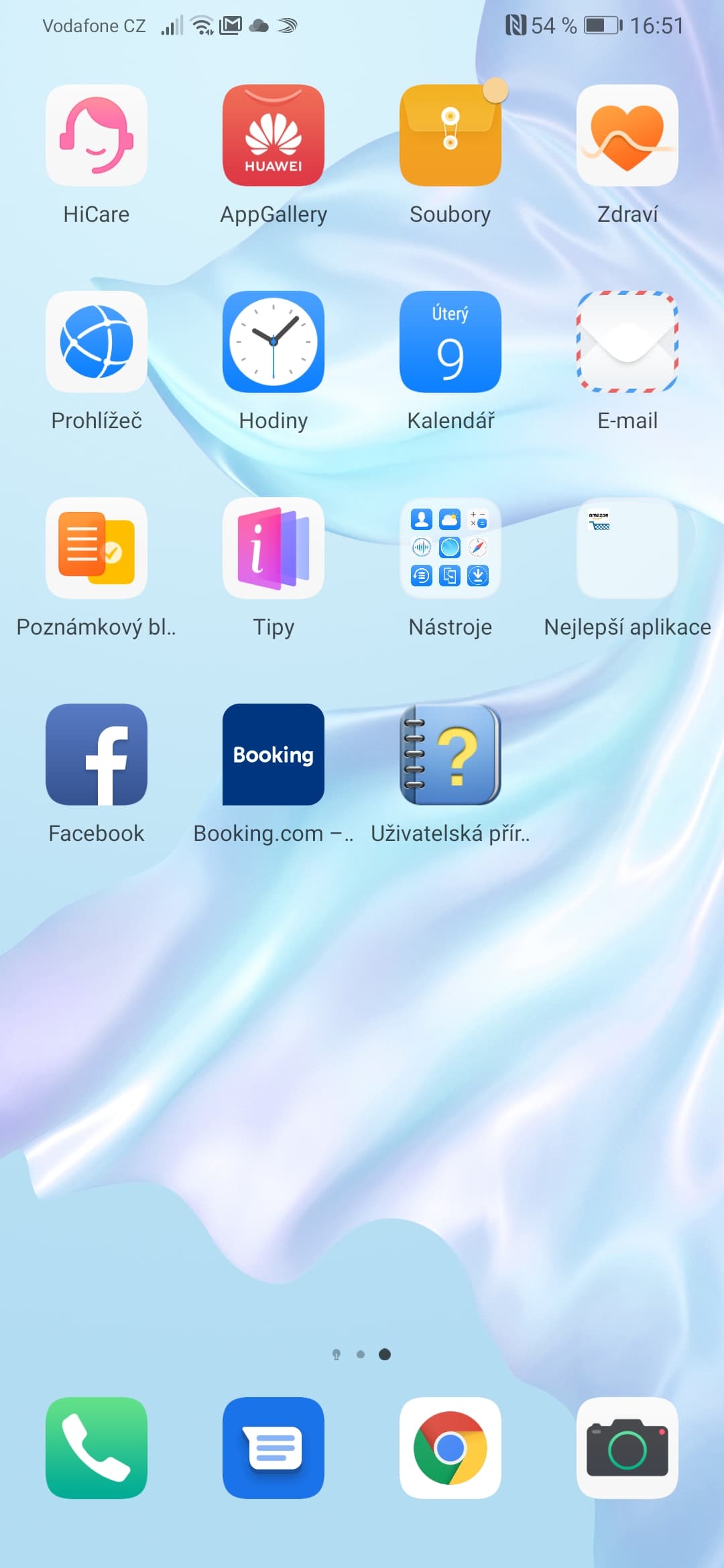Open the Booking.com app
Viewport: 724px width, 1568px height.
(x=274, y=755)
